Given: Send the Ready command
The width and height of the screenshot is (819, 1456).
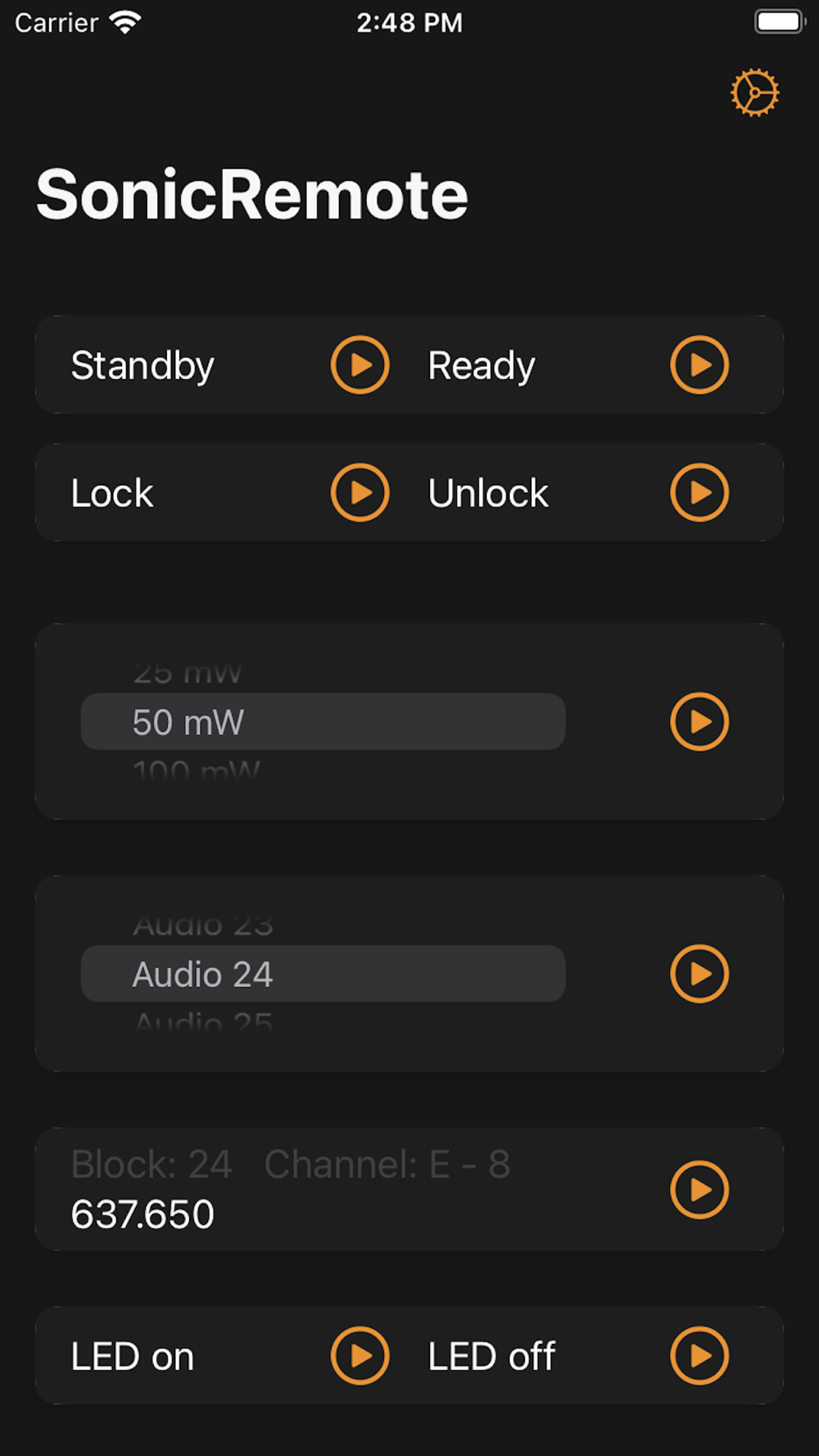Looking at the screenshot, I should pos(699,364).
